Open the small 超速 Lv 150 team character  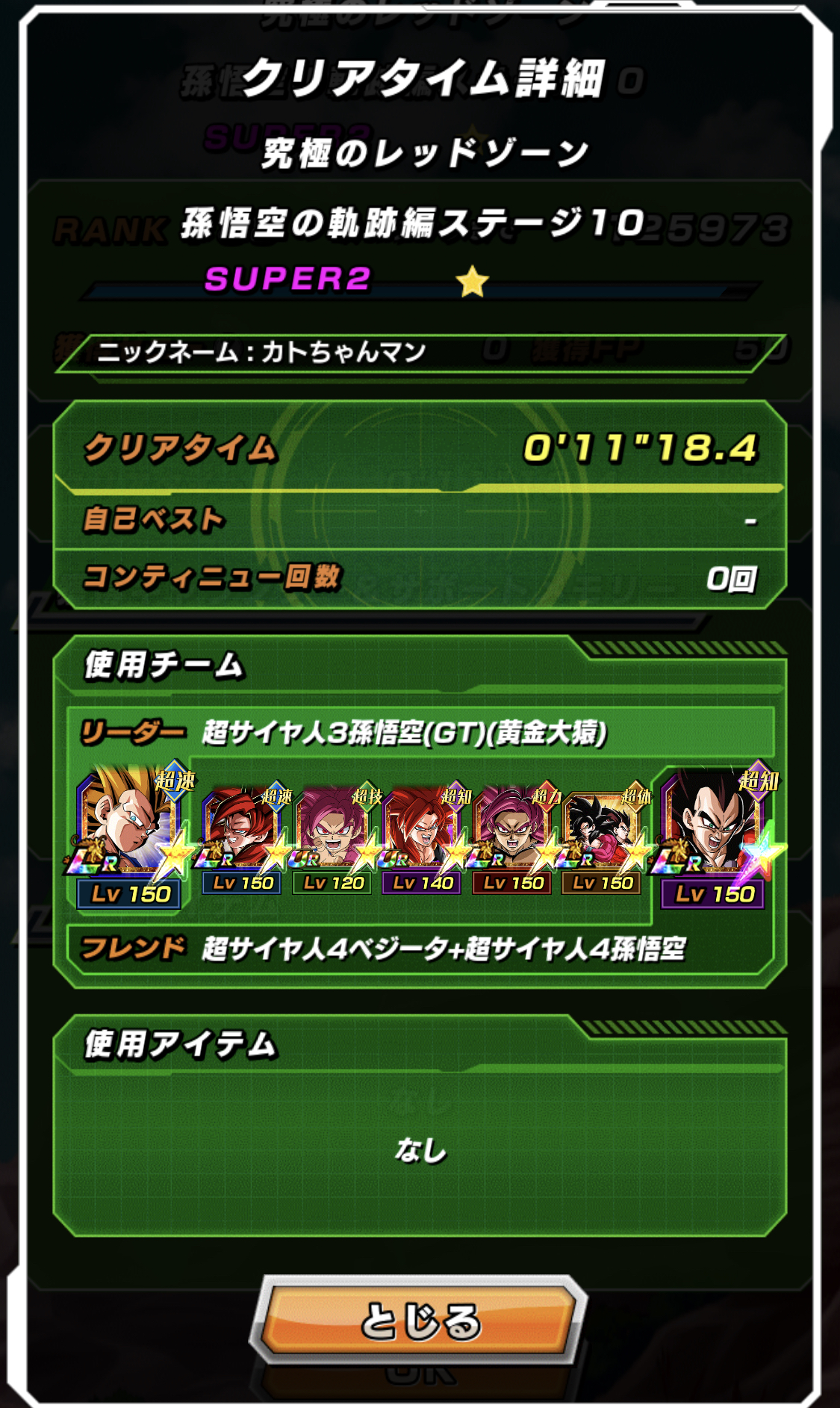pyautogui.click(x=243, y=838)
